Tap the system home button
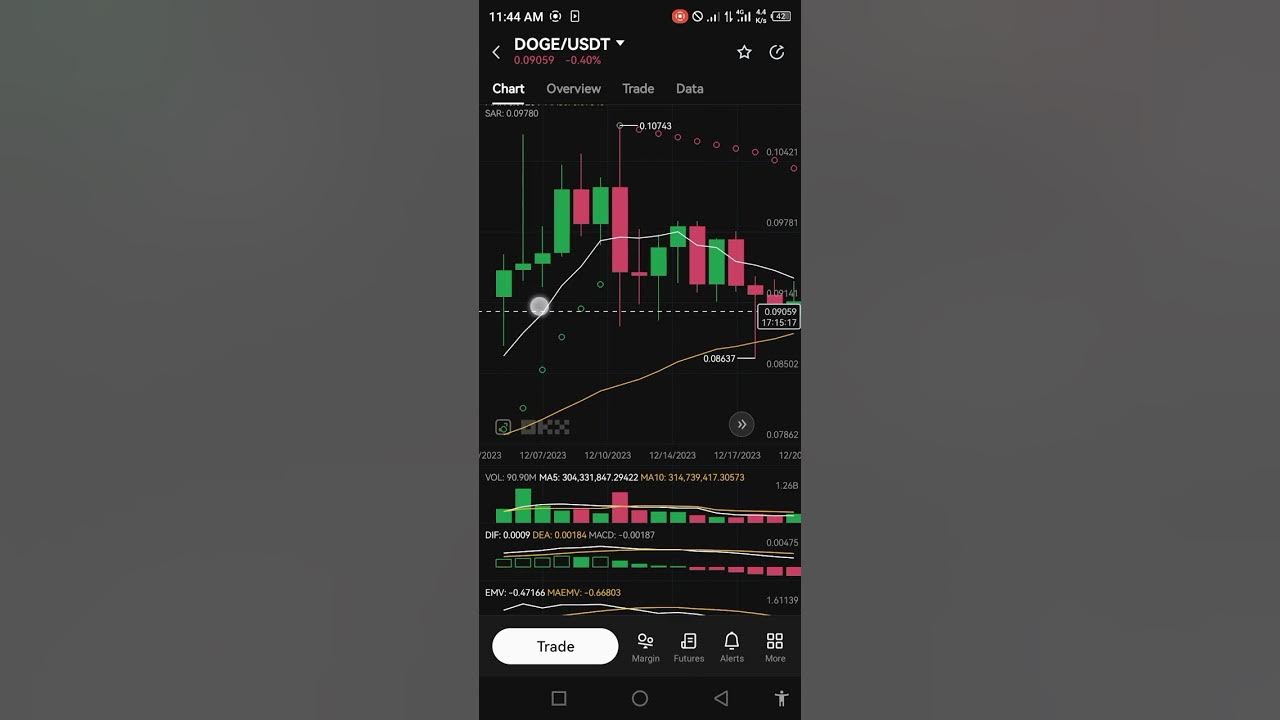This screenshot has height=720, width=1280. 640,699
